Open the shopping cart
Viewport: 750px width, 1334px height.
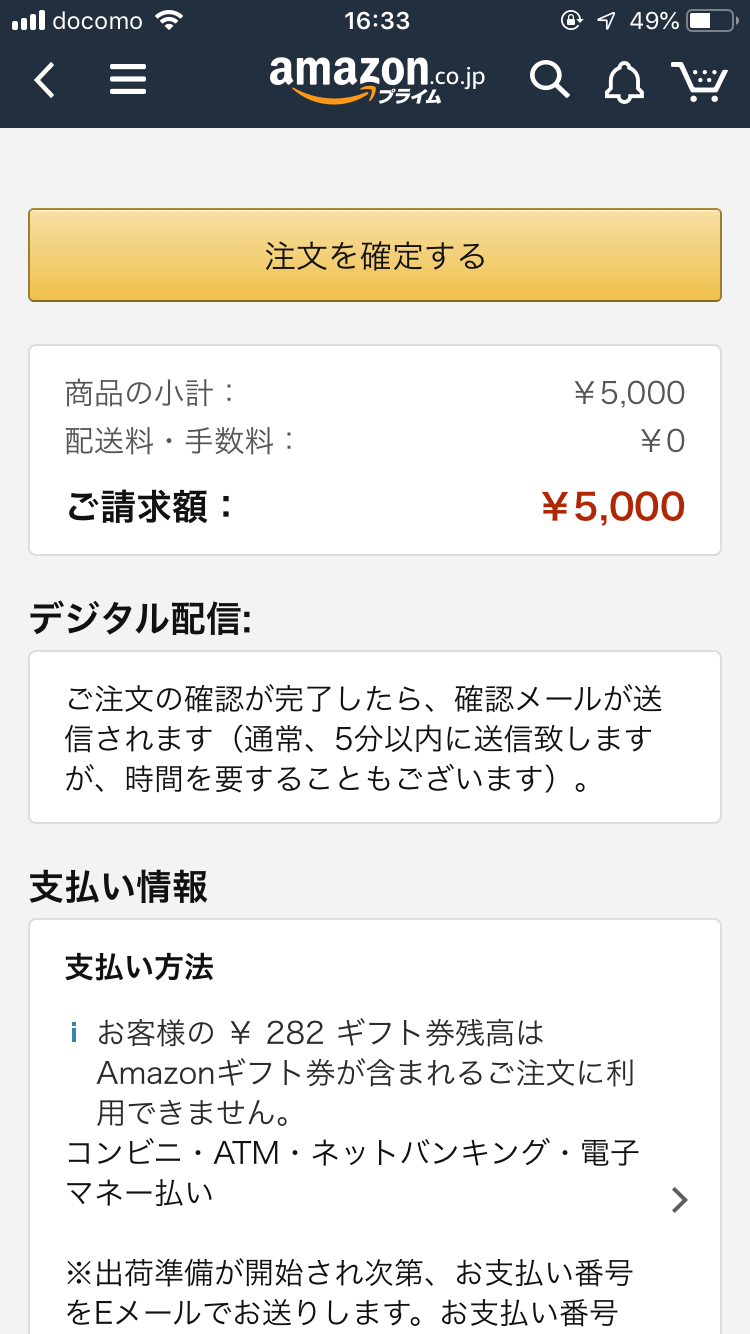[699, 81]
